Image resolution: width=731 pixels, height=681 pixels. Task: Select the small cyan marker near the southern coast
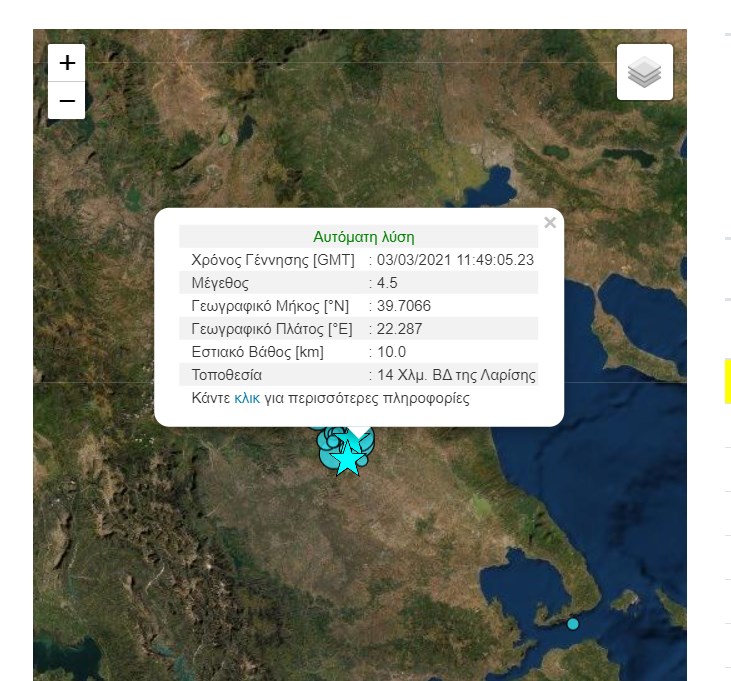(573, 624)
